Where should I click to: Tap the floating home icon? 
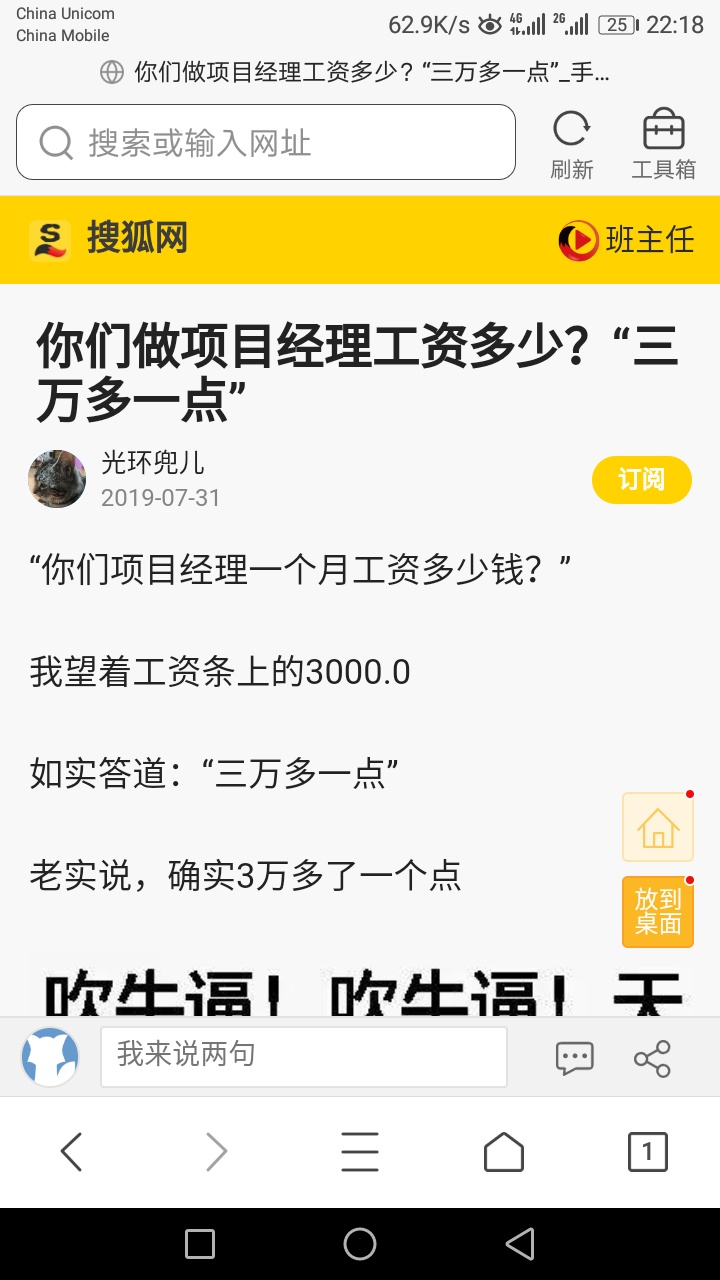tap(658, 827)
